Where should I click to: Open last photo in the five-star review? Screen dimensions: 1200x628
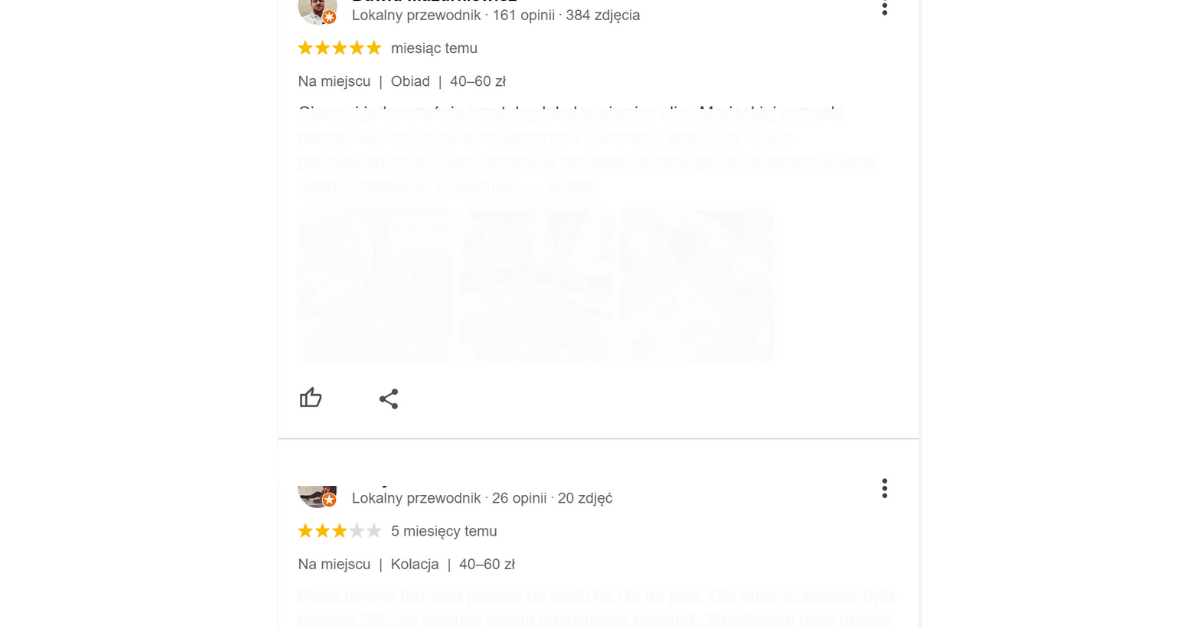(697, 286)
